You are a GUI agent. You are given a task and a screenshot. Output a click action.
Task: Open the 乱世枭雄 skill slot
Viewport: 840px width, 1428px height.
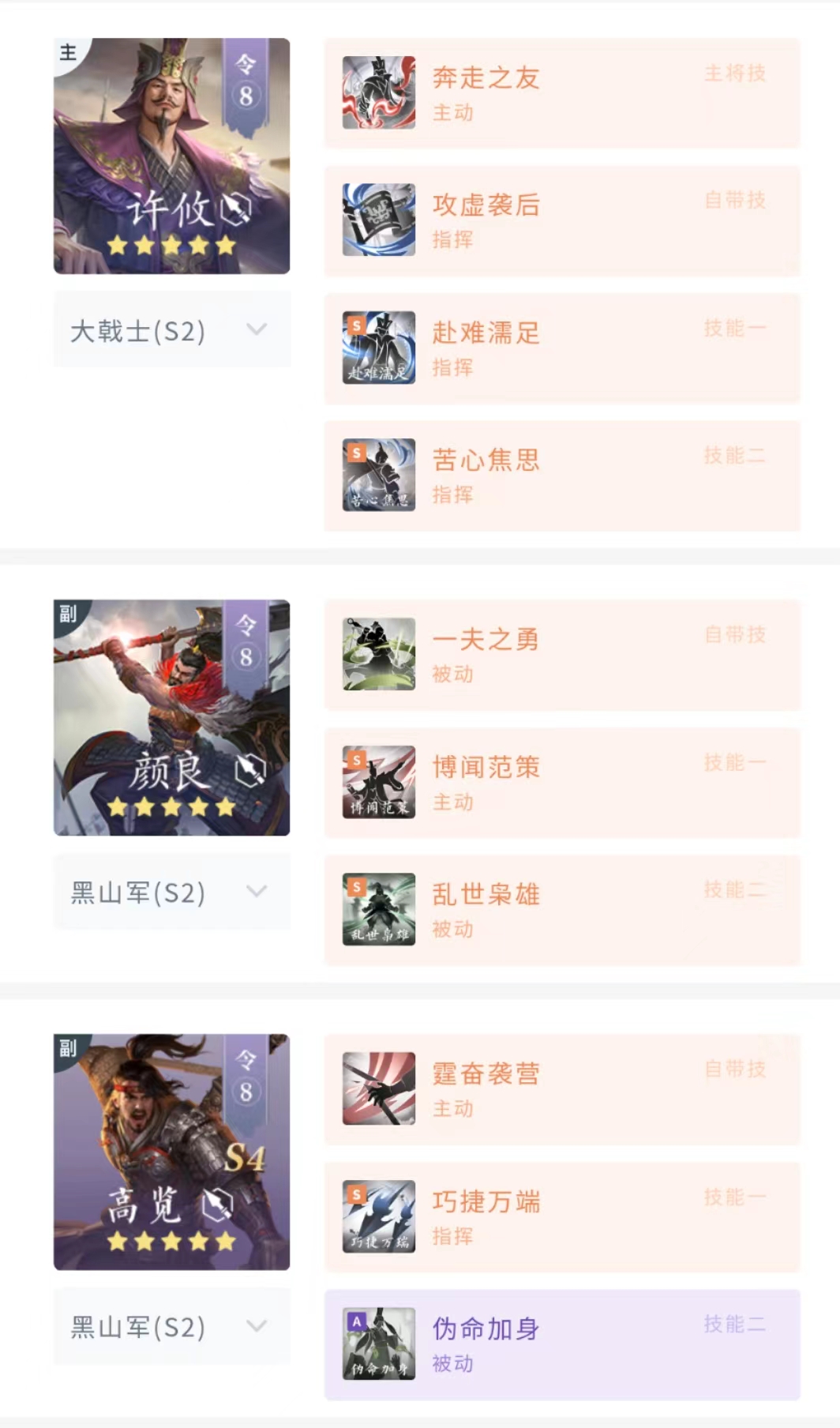[561, 910]
